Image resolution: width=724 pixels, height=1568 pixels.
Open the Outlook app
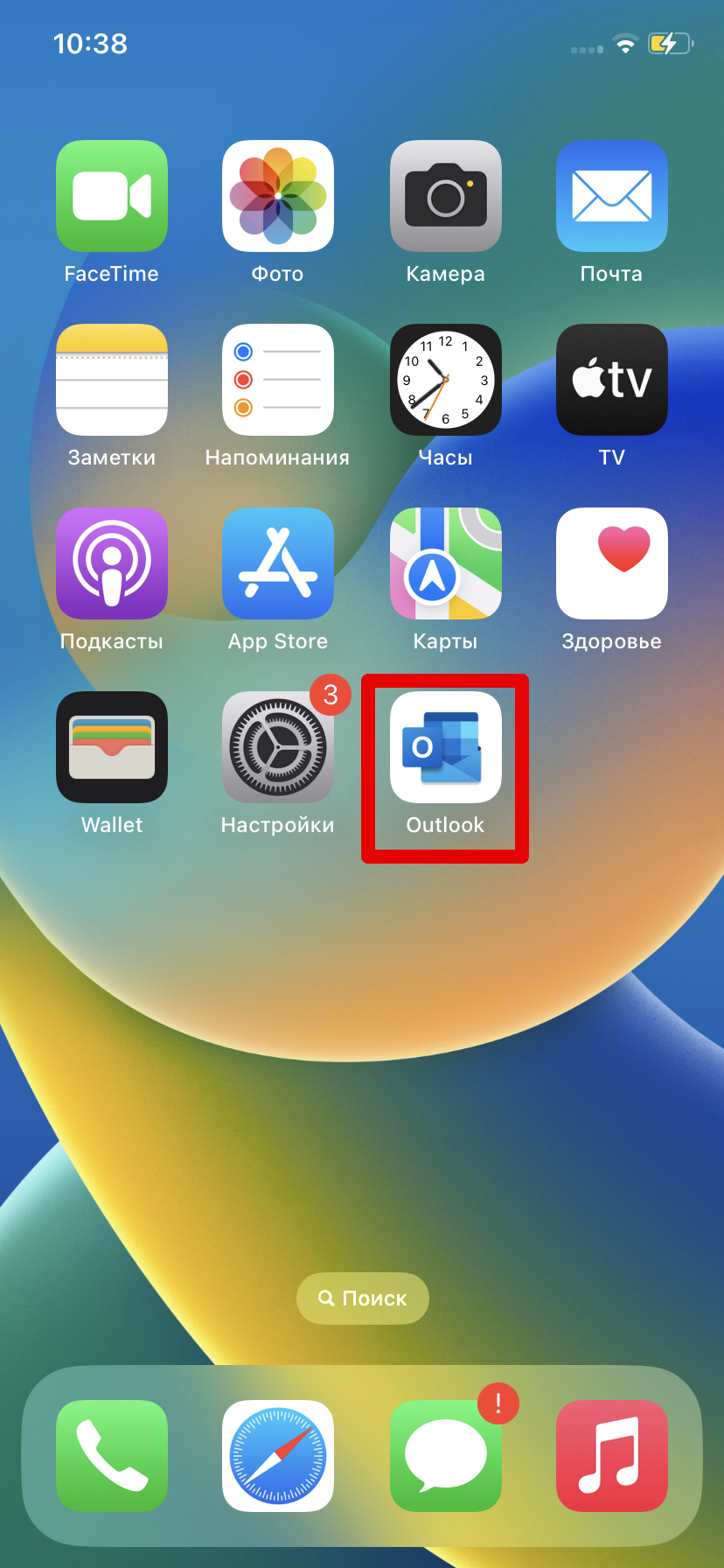[445, 748]
